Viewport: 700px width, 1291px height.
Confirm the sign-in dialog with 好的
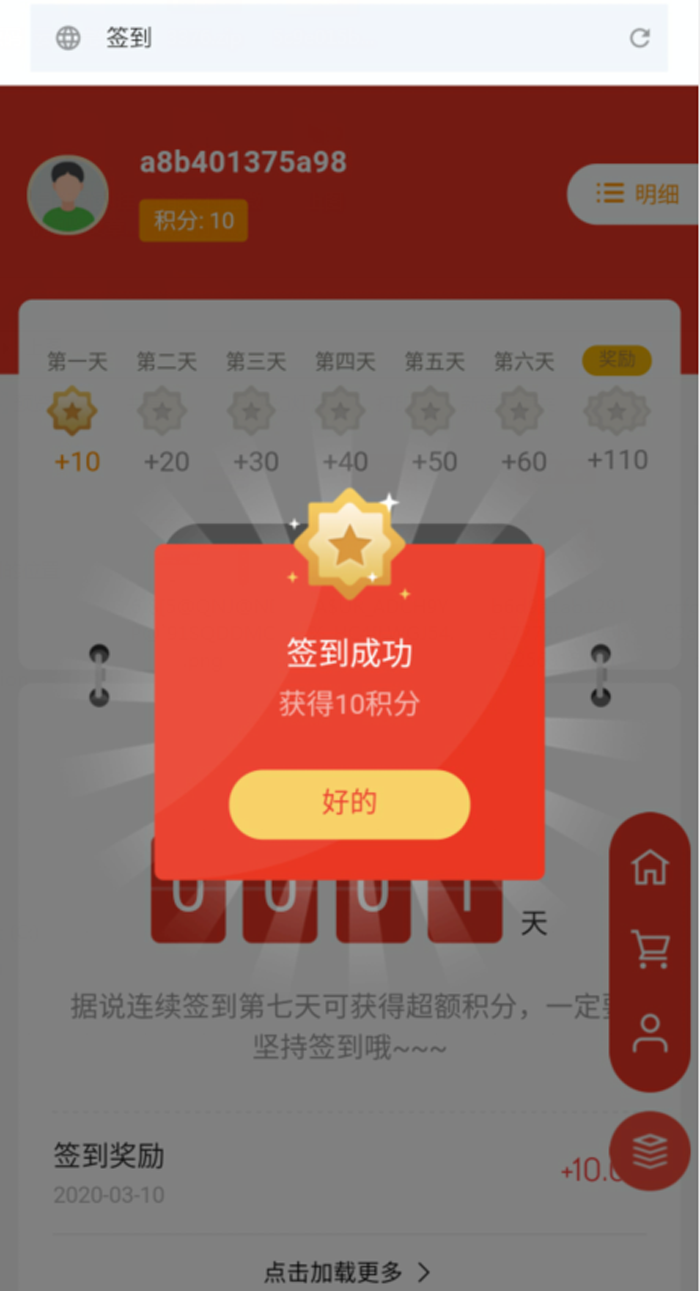[349, 804]
